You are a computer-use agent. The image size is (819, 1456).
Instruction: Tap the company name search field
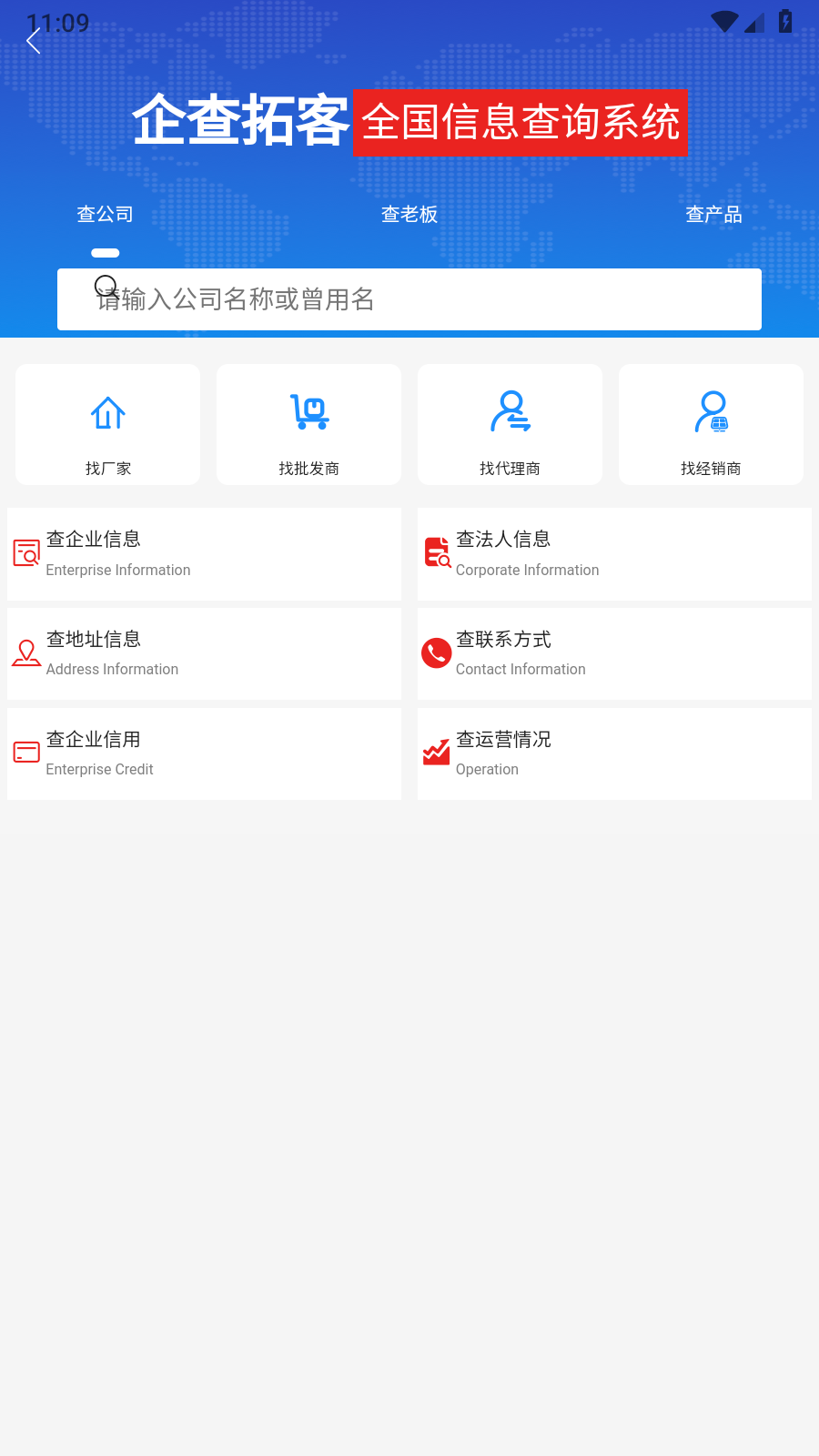point(409,299)
